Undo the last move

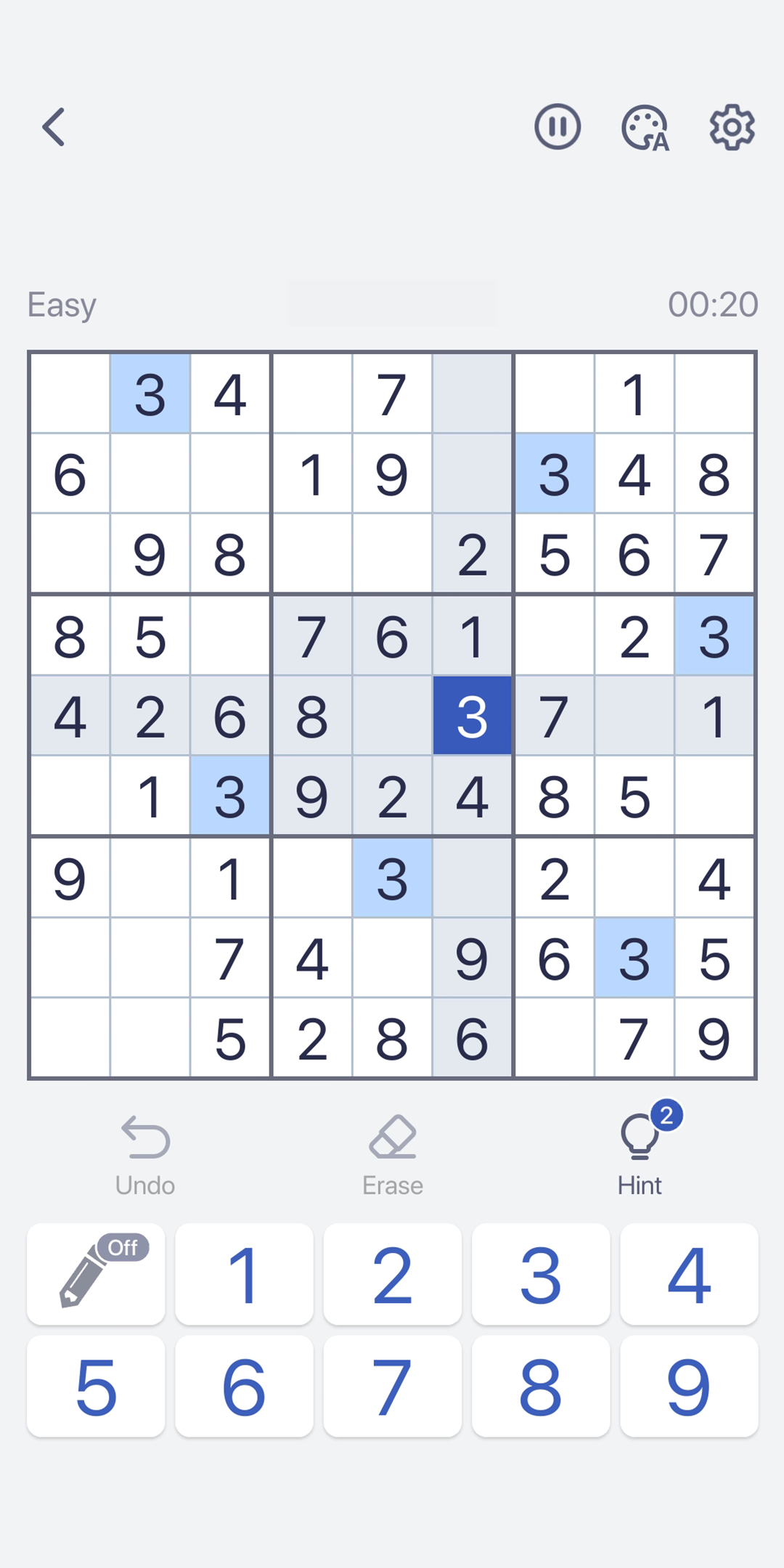(x=145, y=1156)
